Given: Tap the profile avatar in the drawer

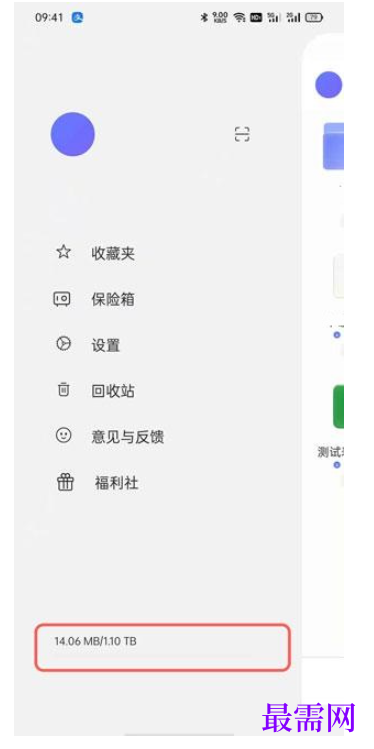Looking at the screenshot, I should [x=73, y=134].
